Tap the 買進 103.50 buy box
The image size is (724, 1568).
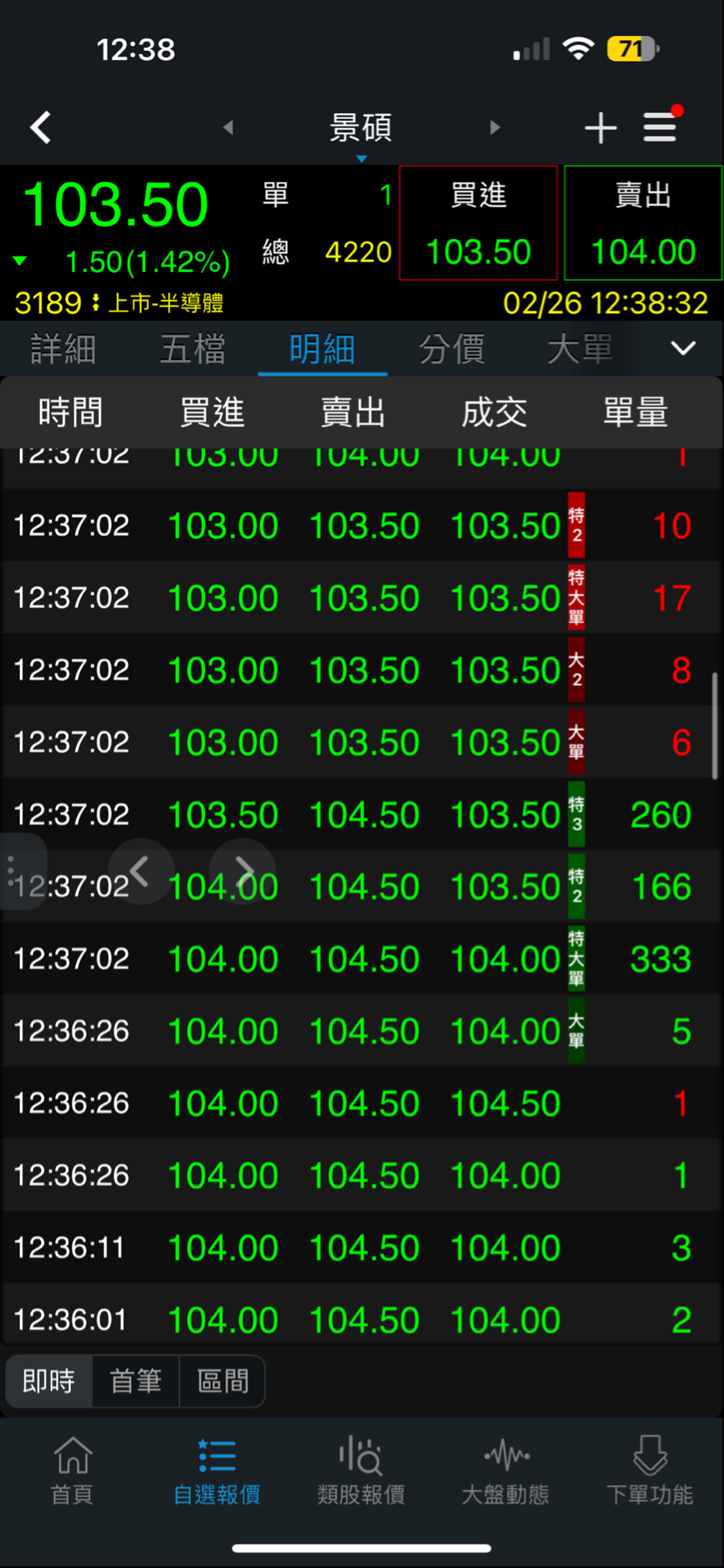[x=478, y=223]
